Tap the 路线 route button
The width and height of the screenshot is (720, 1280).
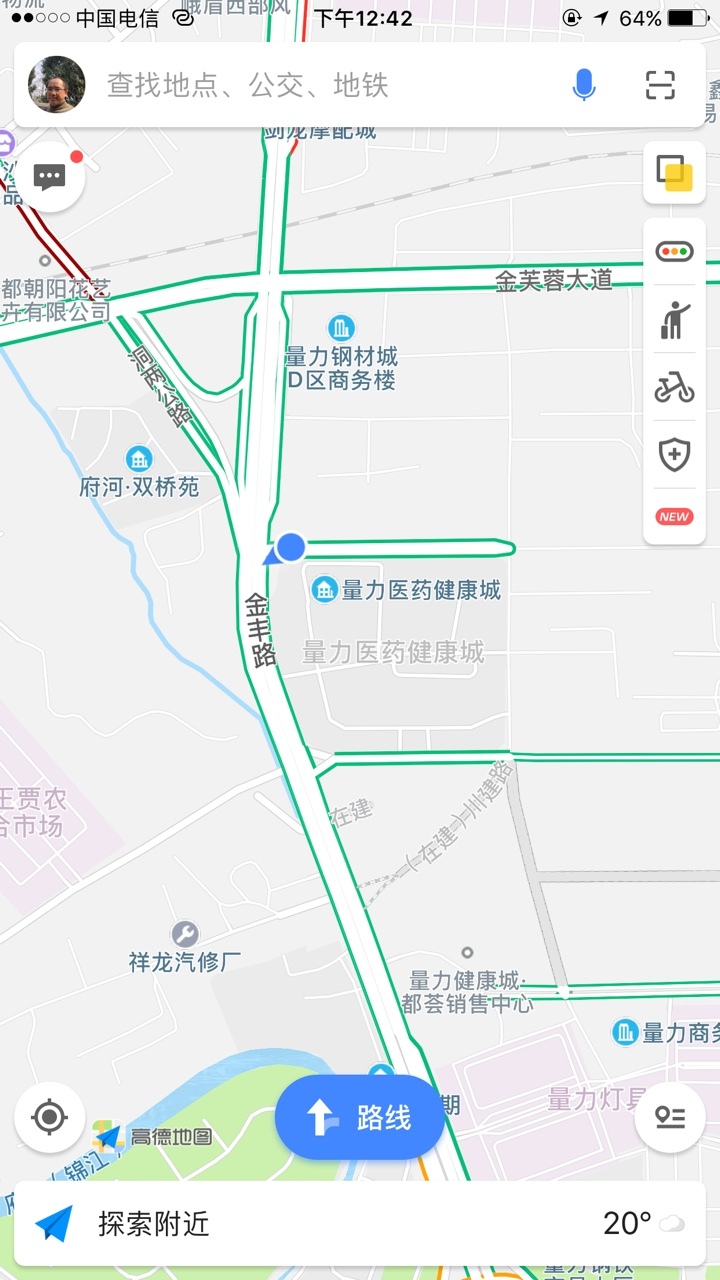(360, 1118)
